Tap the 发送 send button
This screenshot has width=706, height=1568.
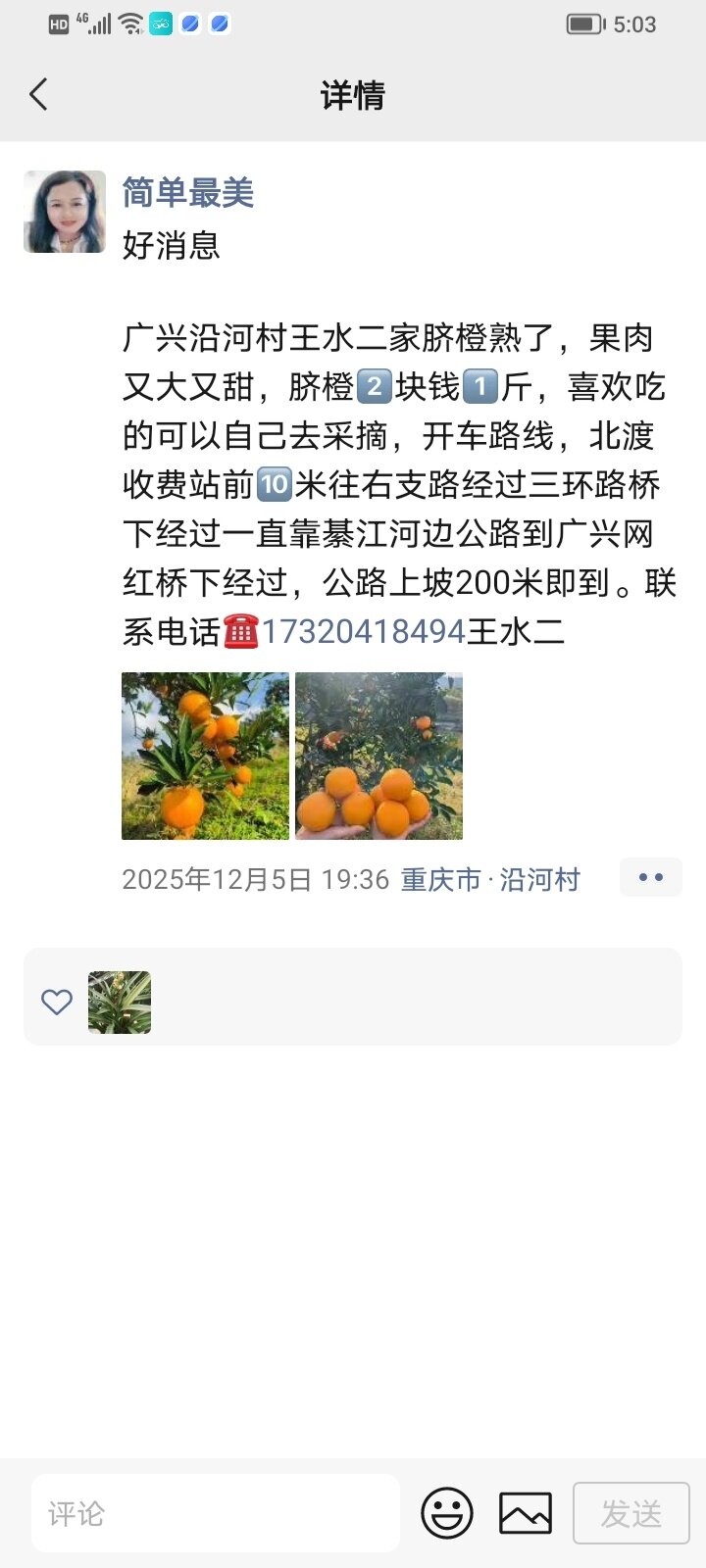[630, 1513]
